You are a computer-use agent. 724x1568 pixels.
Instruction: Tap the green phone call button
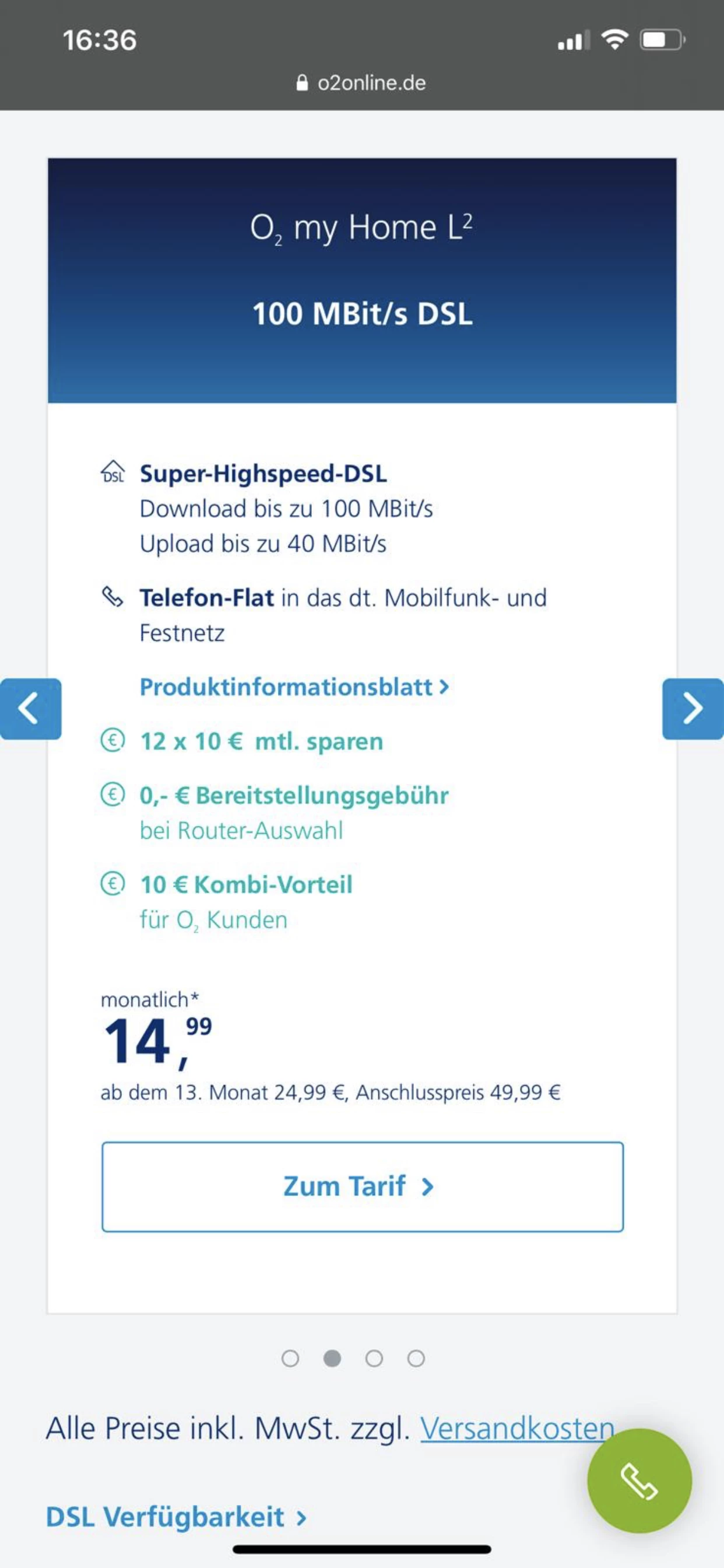(639, 1480)
